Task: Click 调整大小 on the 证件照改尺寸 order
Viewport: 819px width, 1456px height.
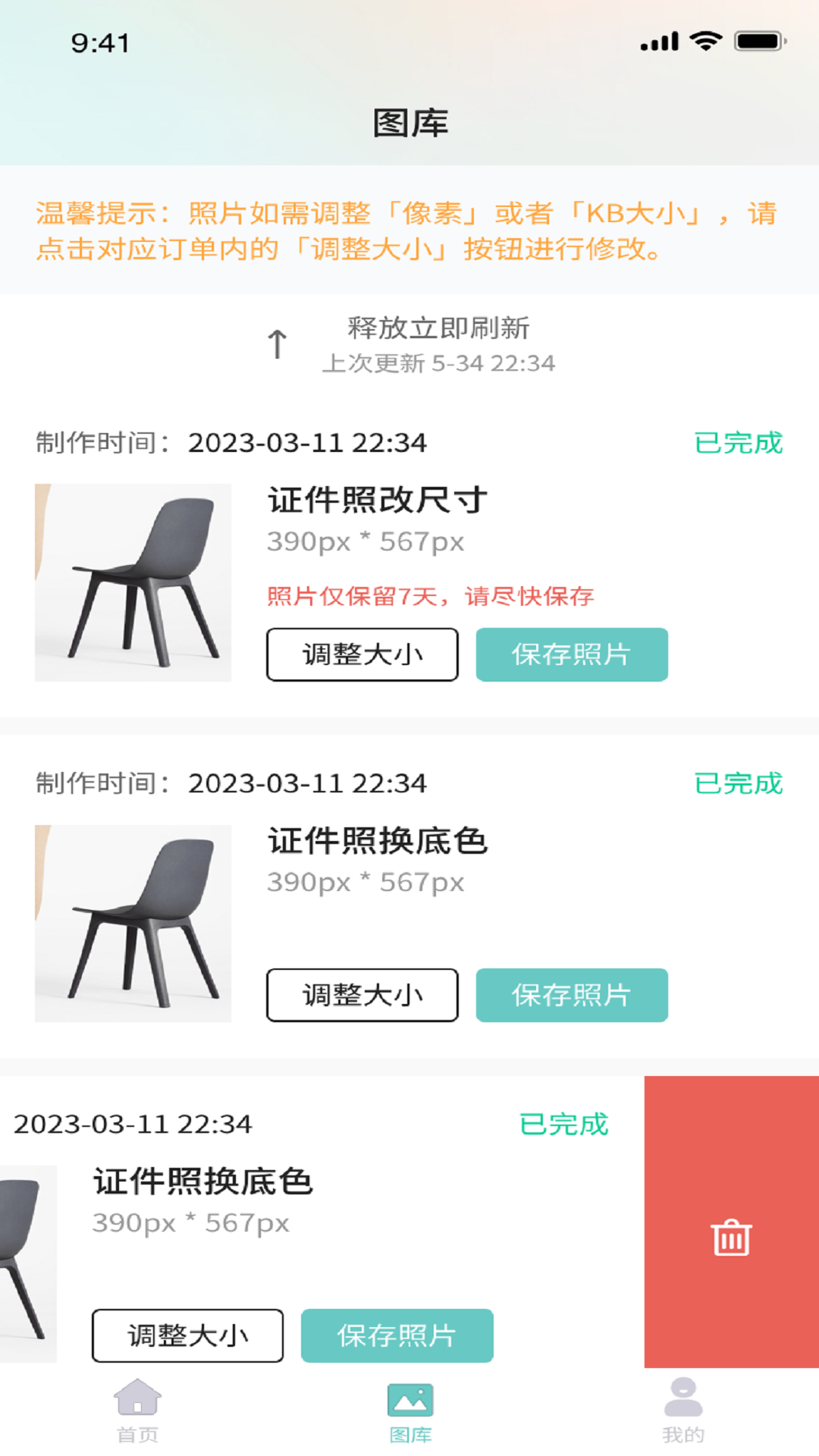Action: [361, 654]
